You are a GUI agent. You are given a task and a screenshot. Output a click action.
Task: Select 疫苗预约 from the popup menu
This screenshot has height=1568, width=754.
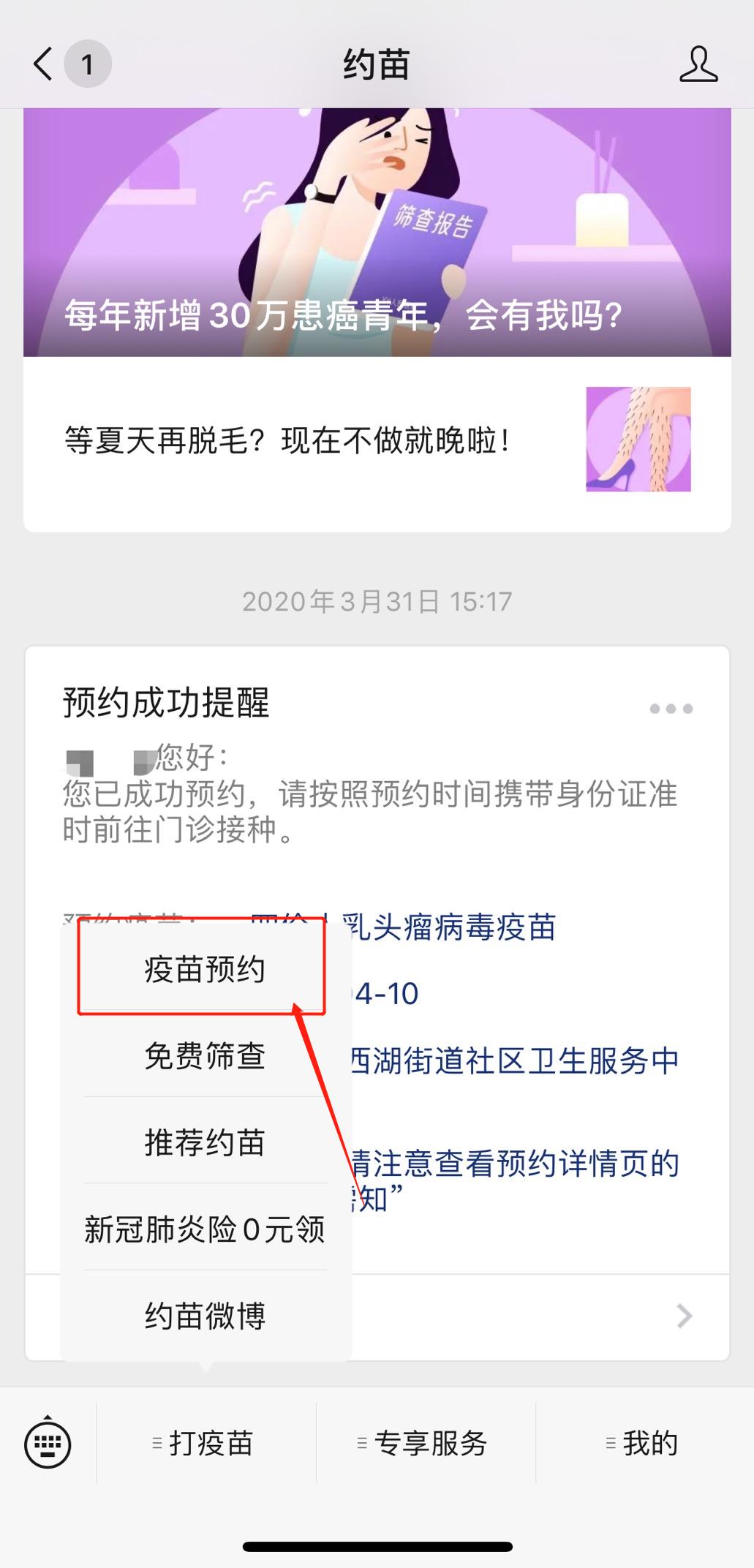[203, 970]
